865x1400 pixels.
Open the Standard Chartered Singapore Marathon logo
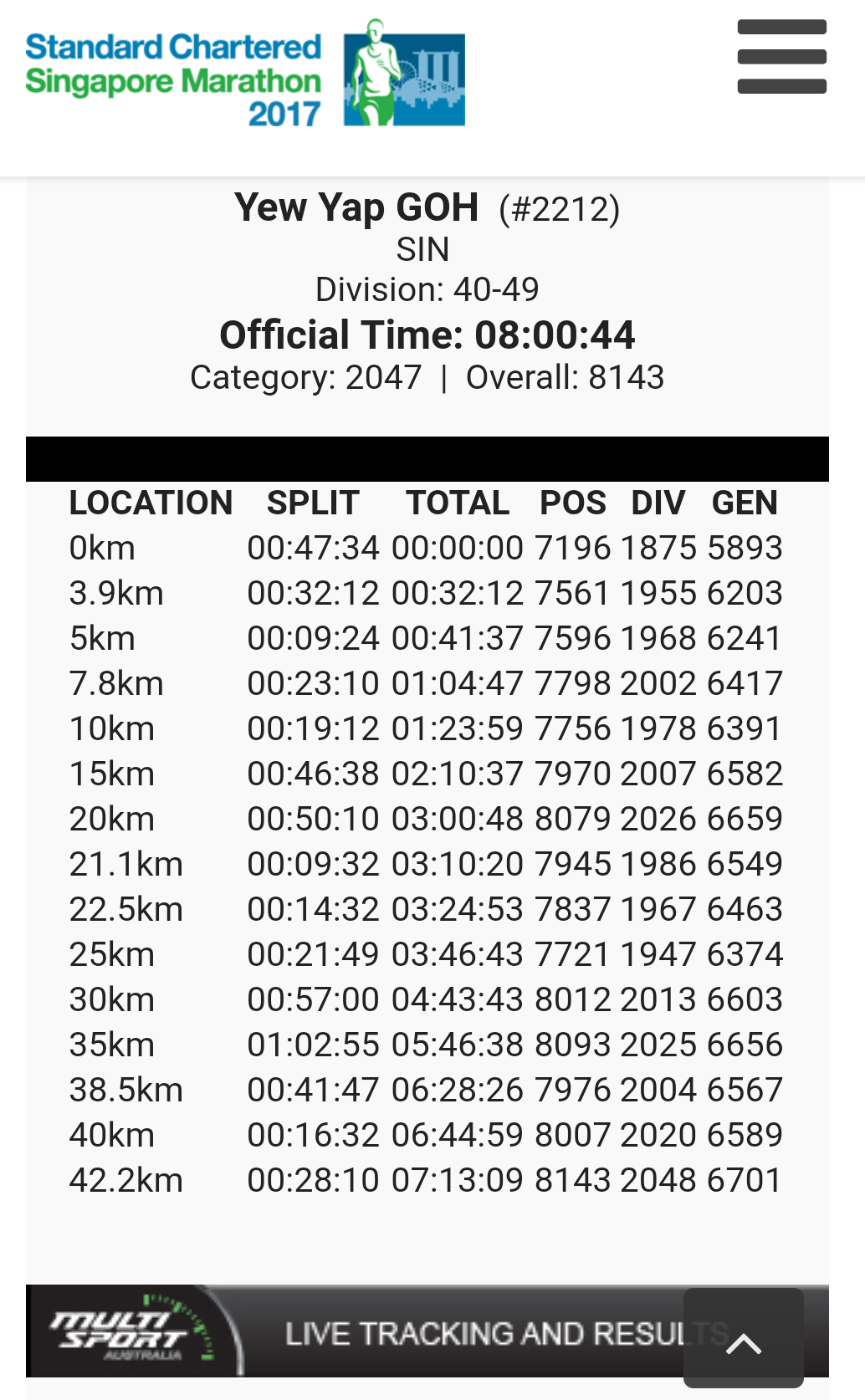coord(245,74)
